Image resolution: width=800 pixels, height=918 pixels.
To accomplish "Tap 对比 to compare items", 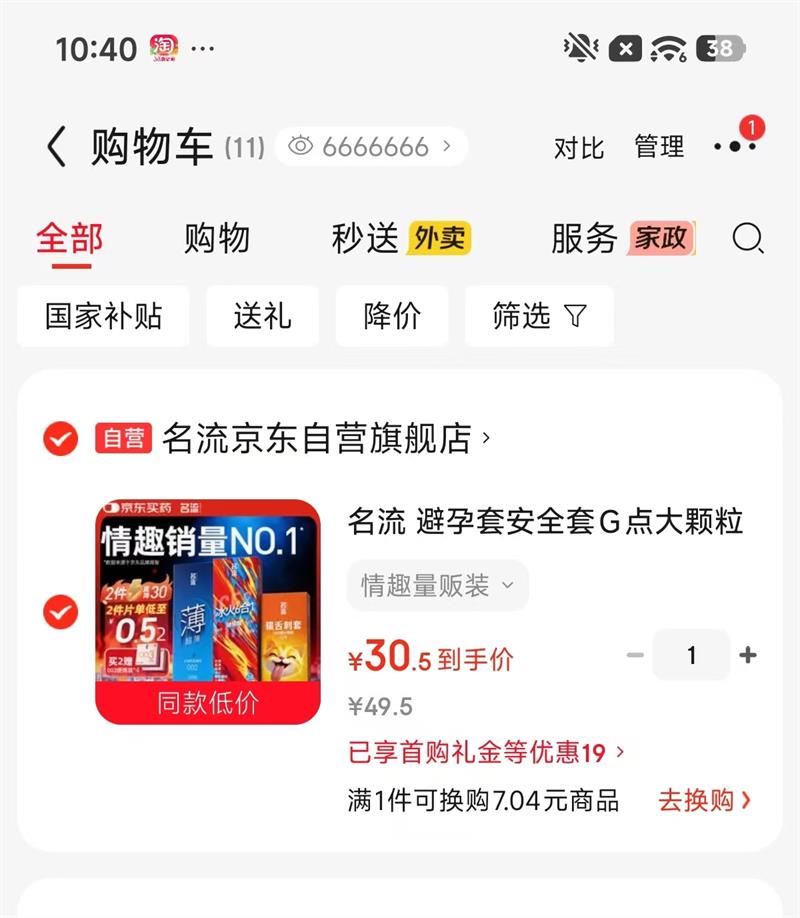I will [x=579, y=148].
